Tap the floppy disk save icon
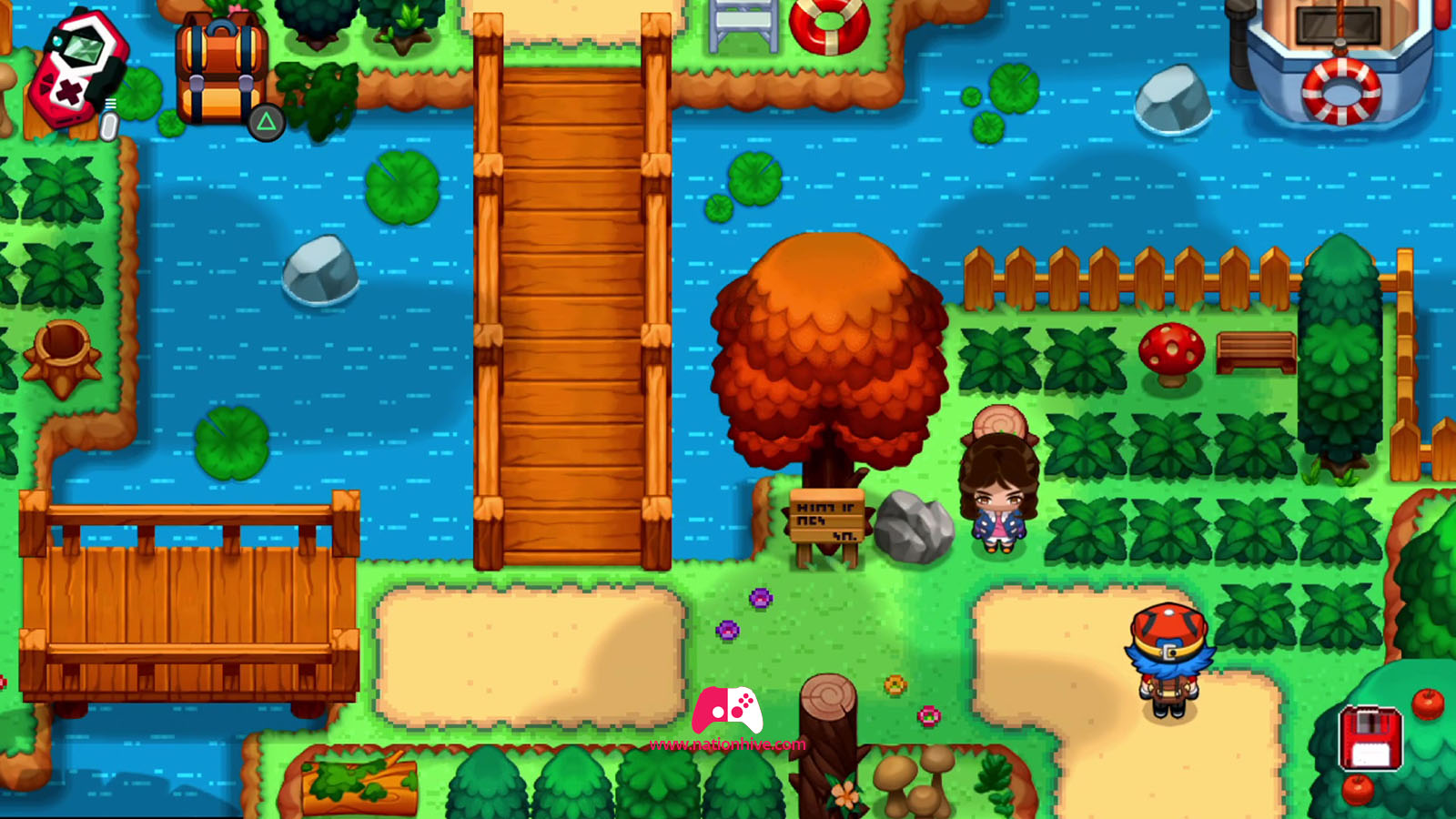This screenshot has height=819, width=1456. click(x=1371, y=738)
